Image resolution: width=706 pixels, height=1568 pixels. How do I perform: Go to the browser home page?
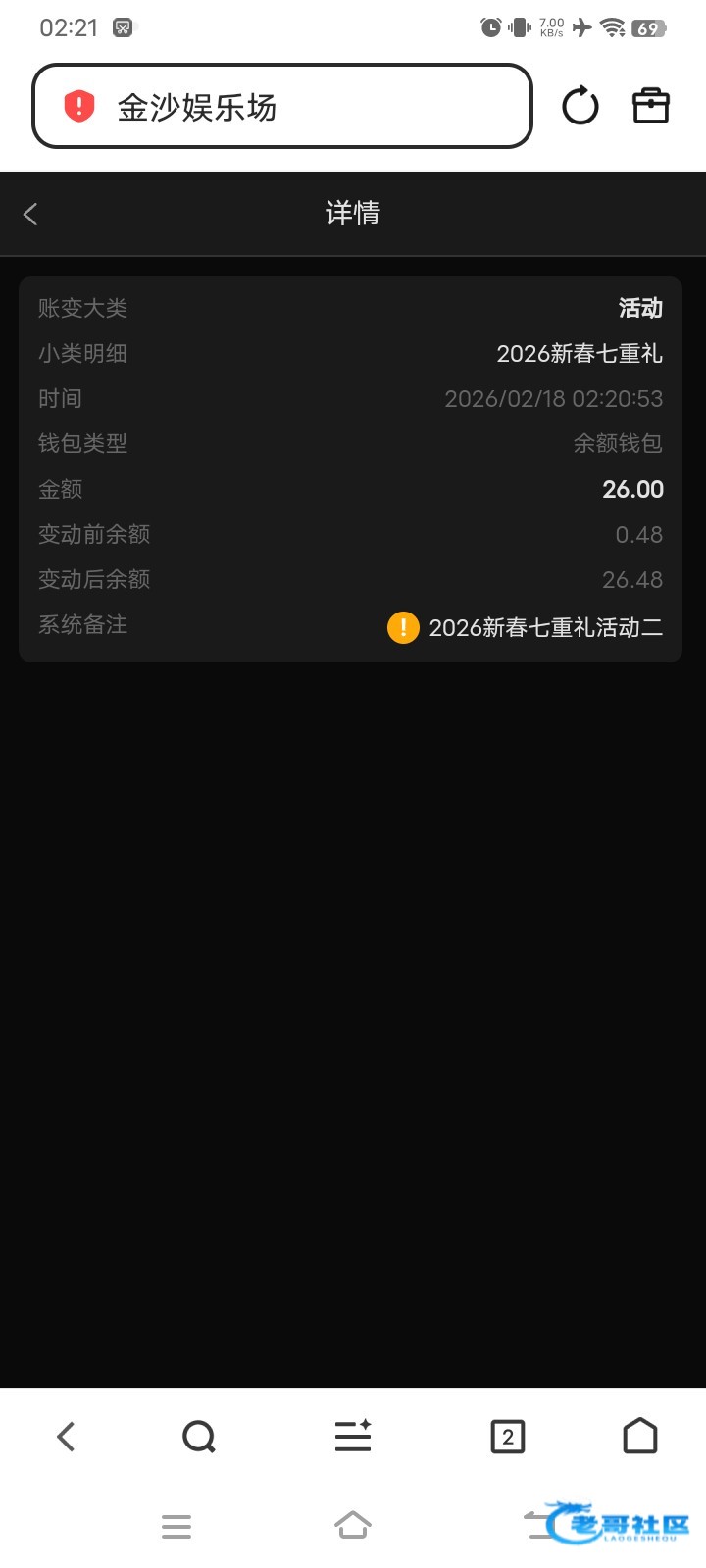click(x=640, y=1437)
